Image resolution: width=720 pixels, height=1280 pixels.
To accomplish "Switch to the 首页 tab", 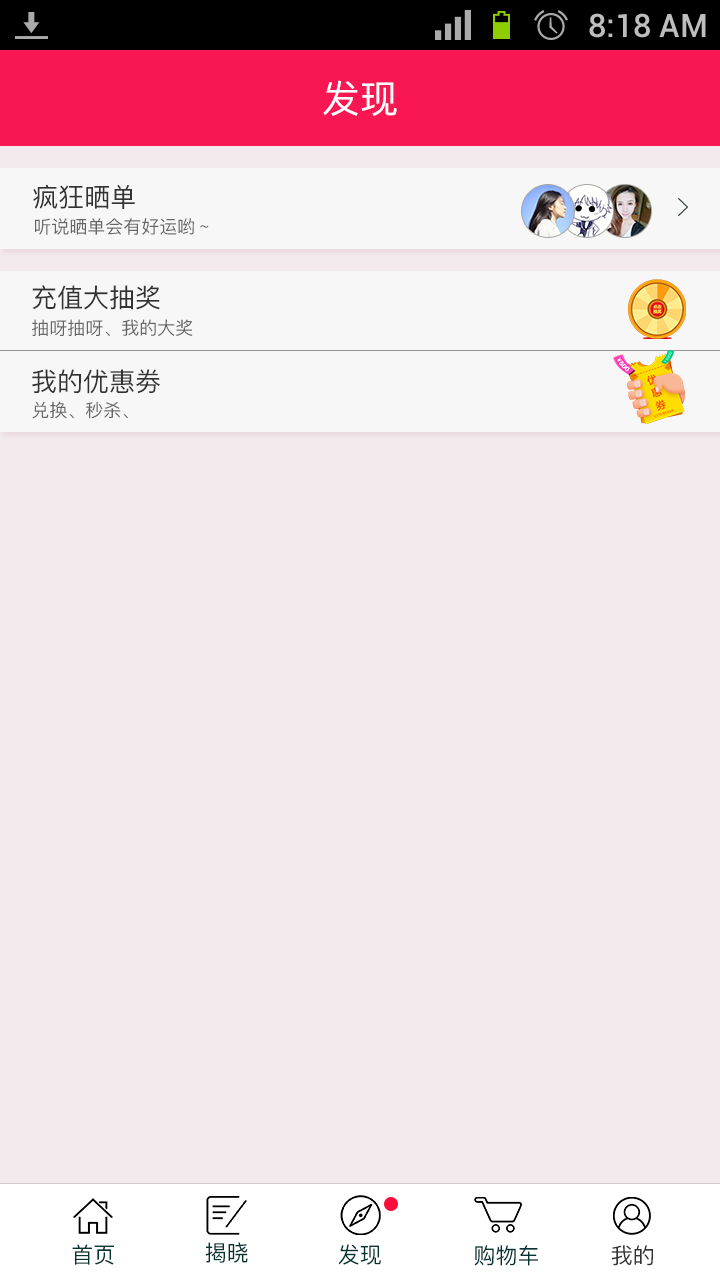I will point(93,1232).
